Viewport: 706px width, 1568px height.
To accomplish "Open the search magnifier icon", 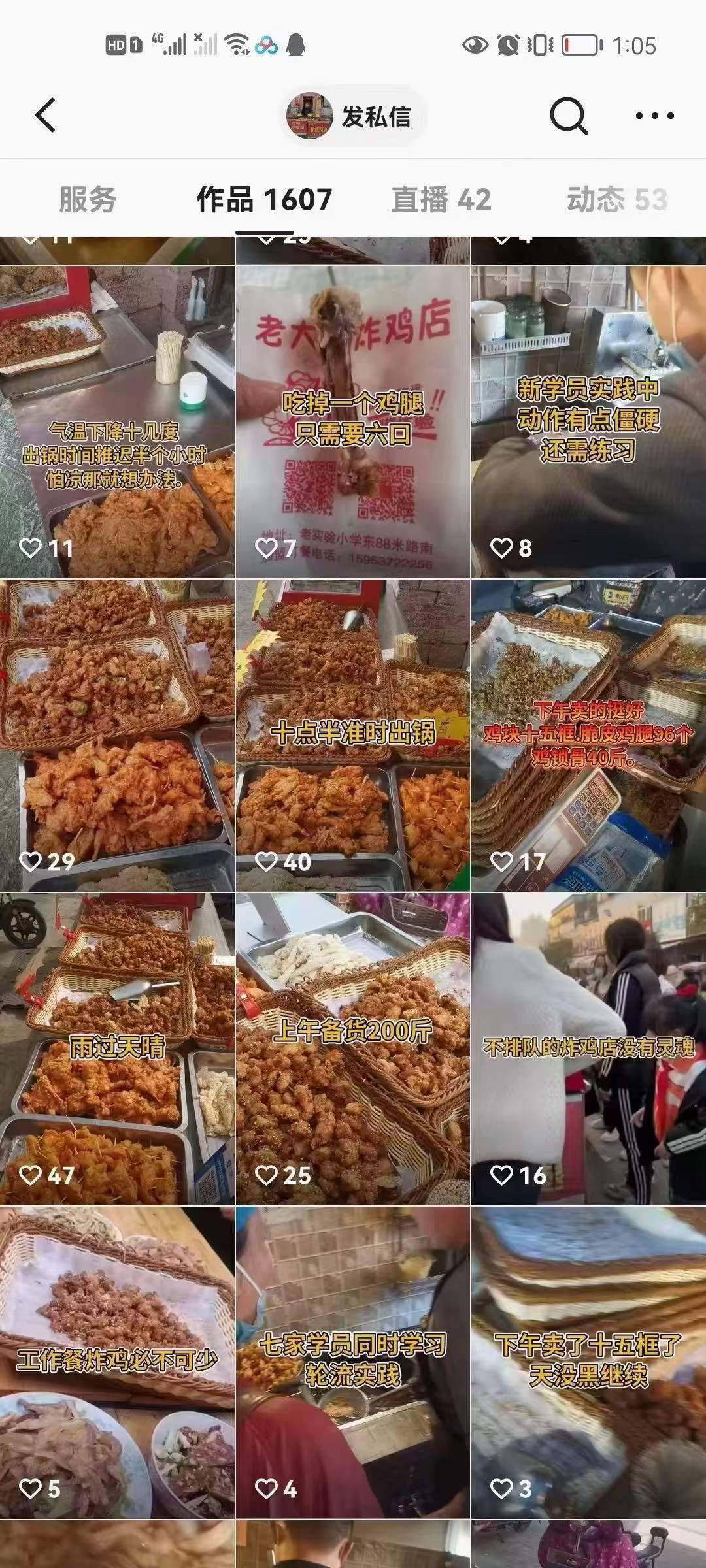I will tap(568, 116).
